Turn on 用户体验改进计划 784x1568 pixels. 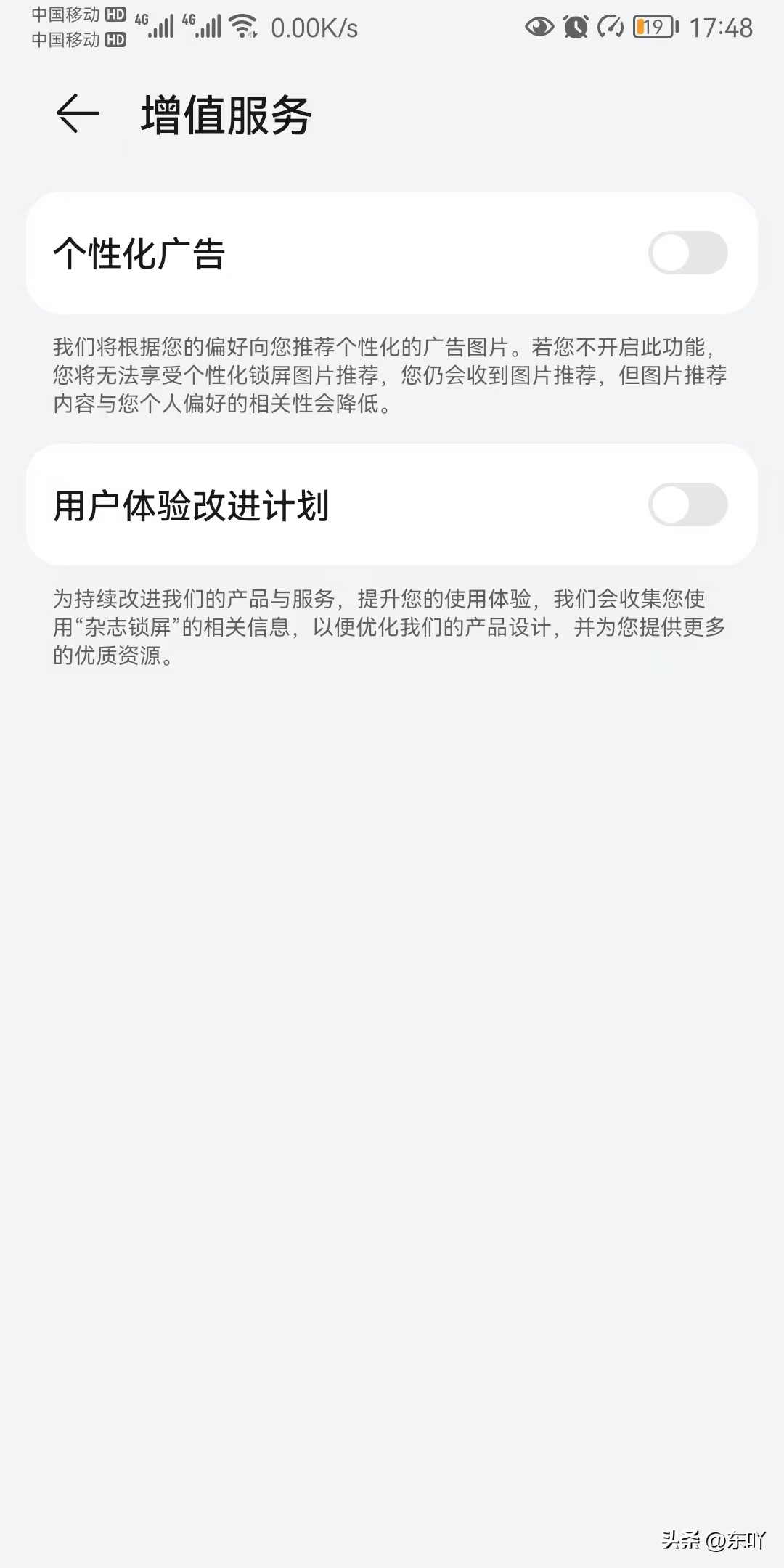[688, 503]
